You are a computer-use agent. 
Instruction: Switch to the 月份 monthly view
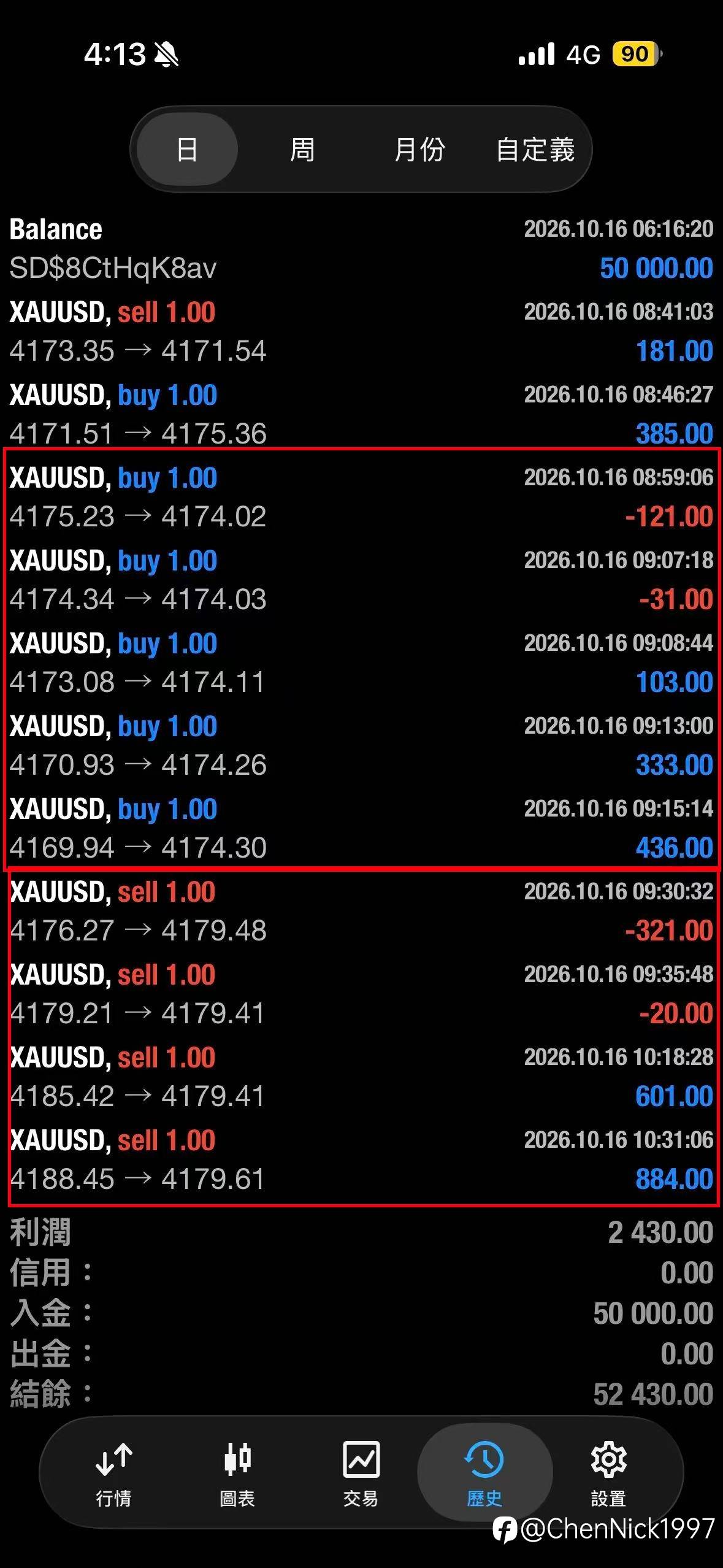click(419, 149)
